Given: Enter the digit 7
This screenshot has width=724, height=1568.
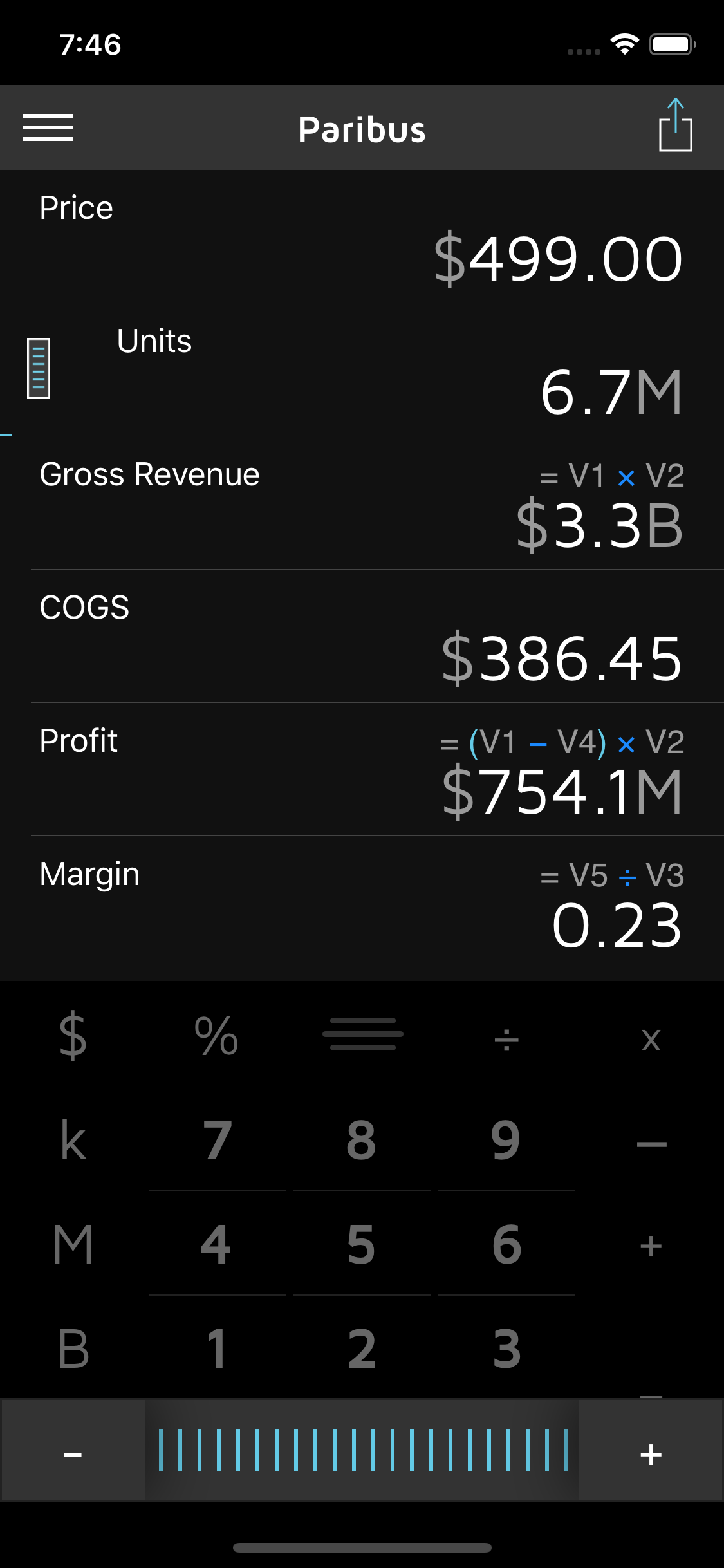Looking at the screenshot, I should click(217, 1140).
